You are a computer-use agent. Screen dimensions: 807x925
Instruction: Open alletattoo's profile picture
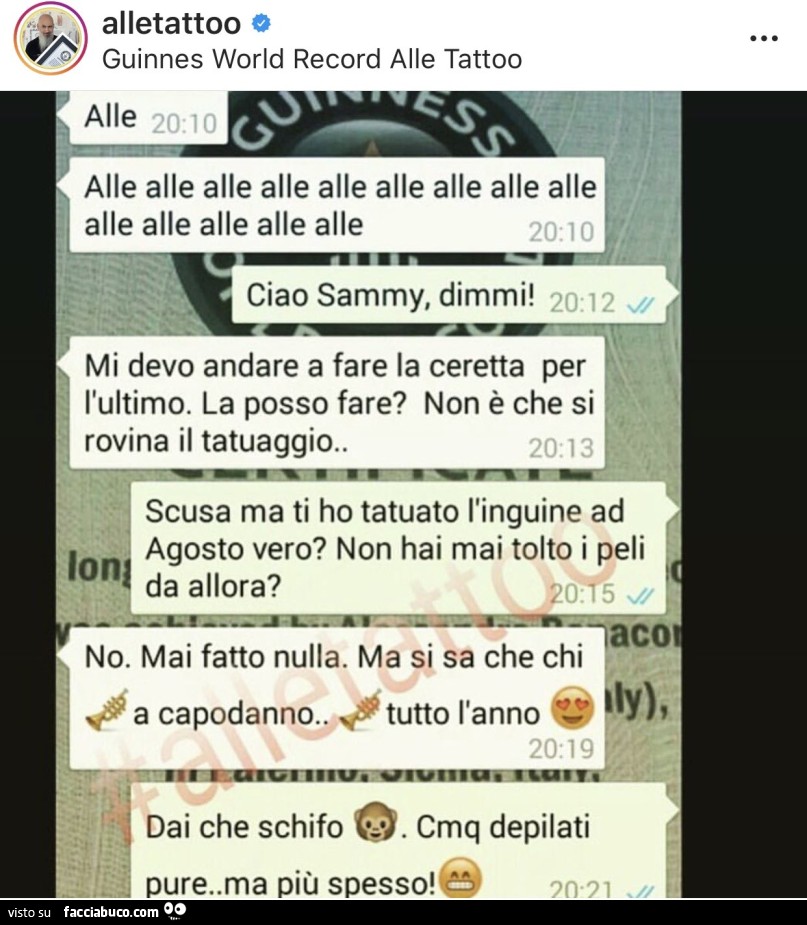point(49,39)
